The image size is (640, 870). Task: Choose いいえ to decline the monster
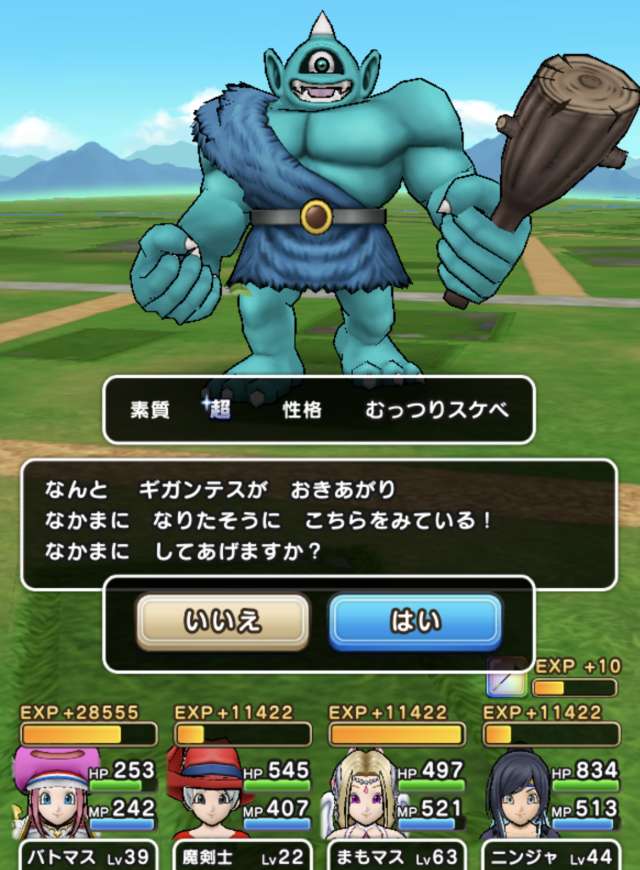point(223,622)
